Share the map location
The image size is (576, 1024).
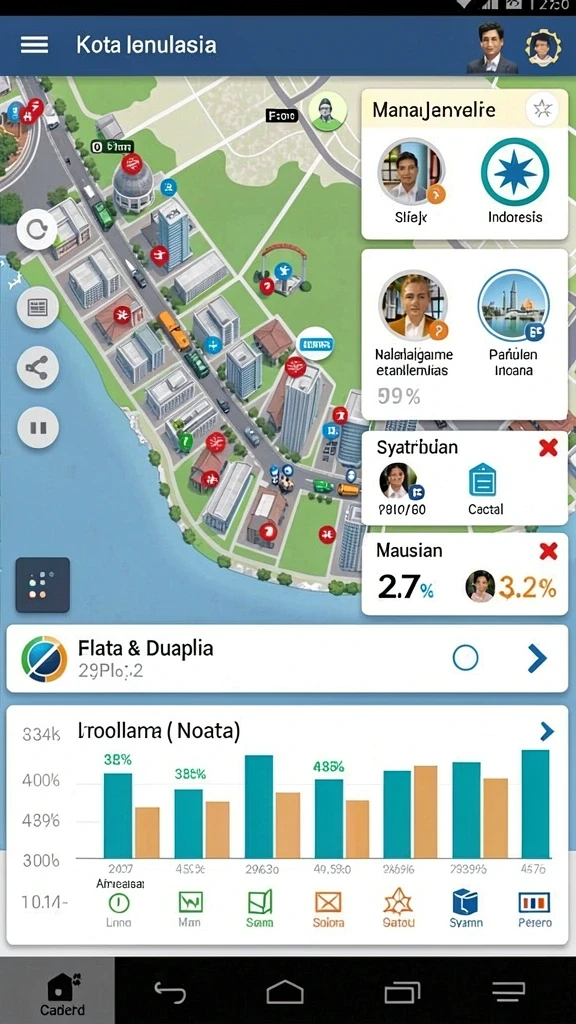click(x=38, y=368)
